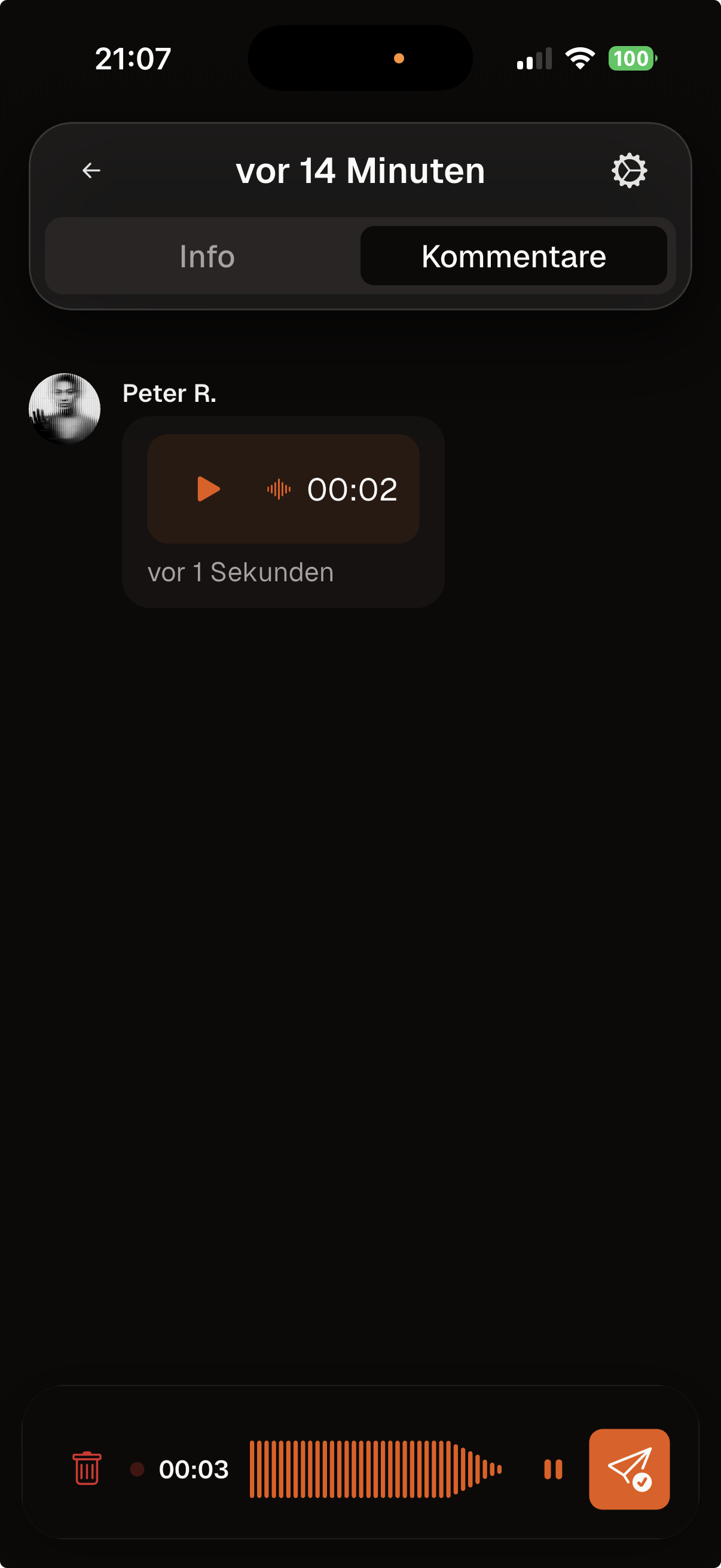
Task: Pause the ongoing voice recording
Action: coord(554,1469)
